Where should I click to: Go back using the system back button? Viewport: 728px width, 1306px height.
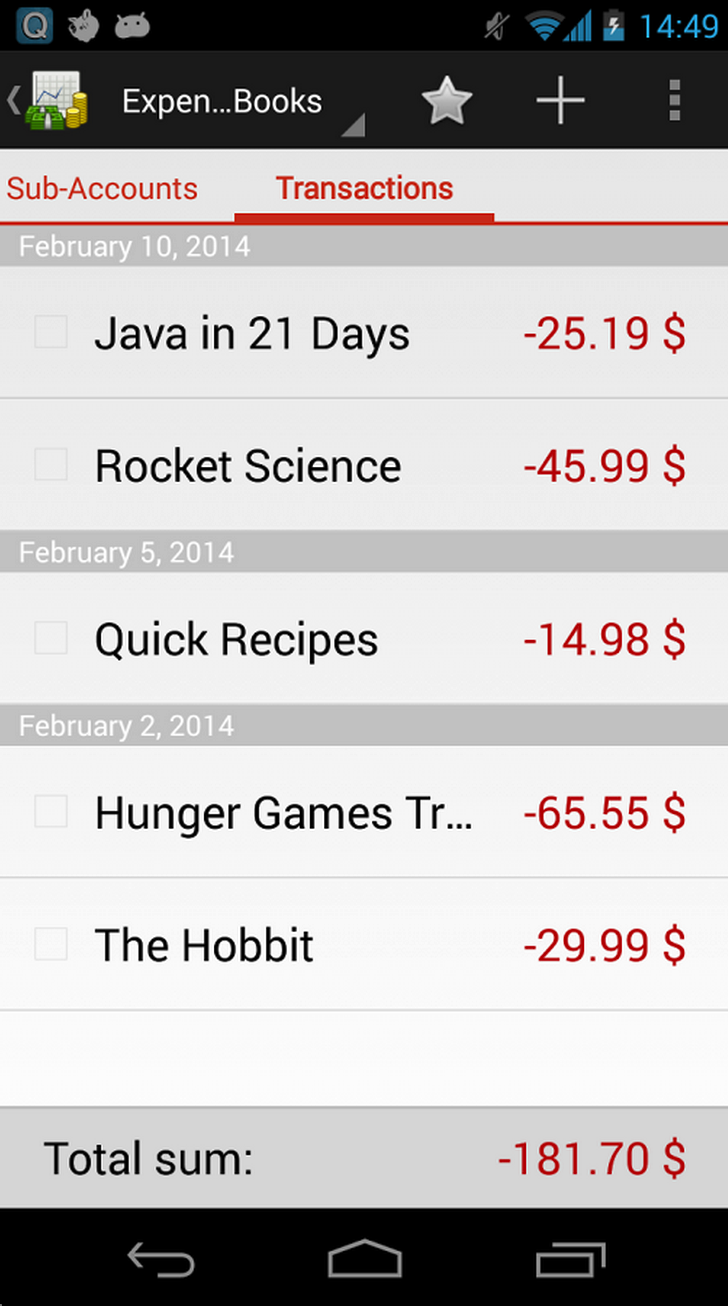[160, 1259]
